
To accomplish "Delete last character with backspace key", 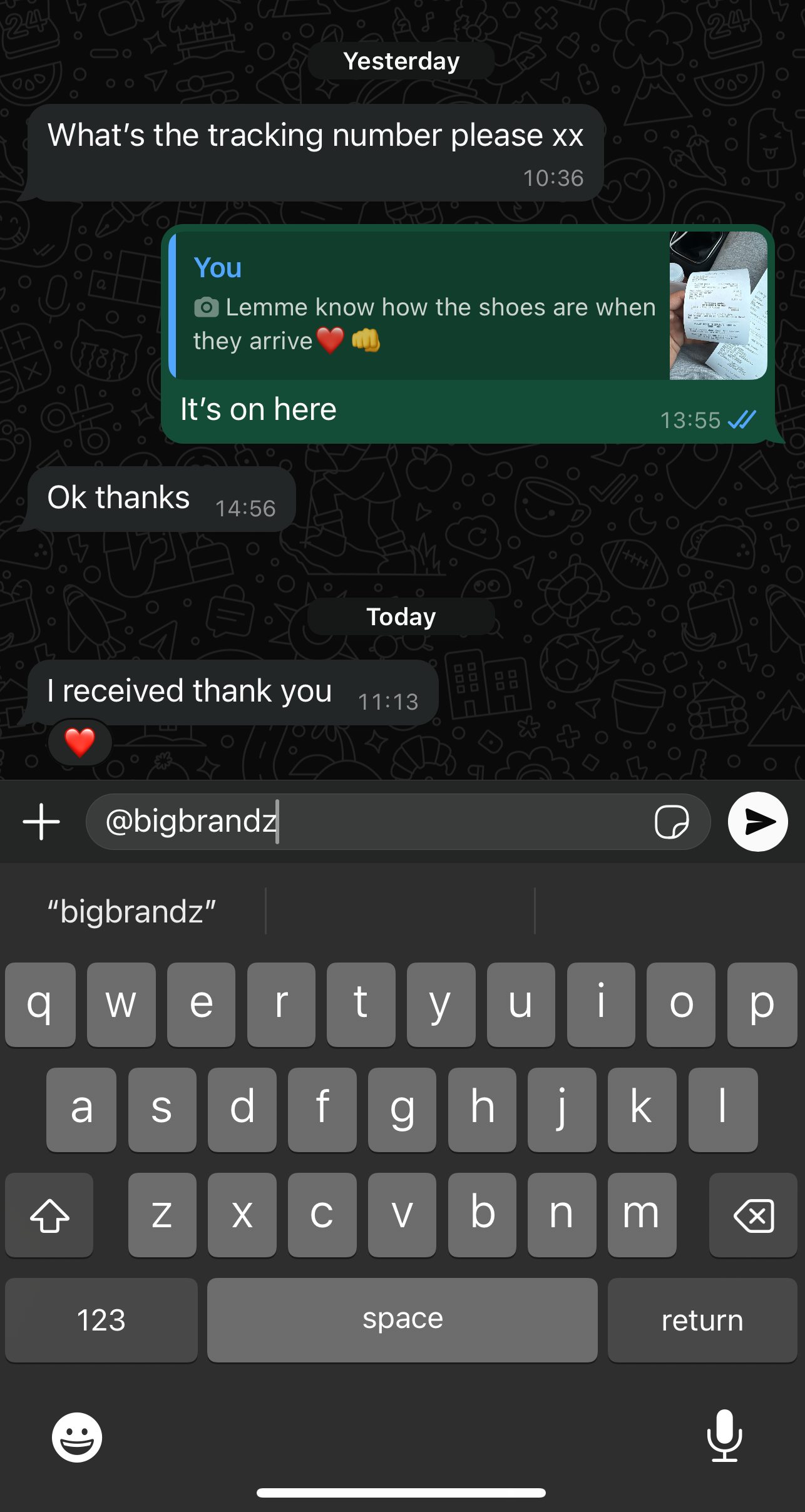I will coord(753,1215).
